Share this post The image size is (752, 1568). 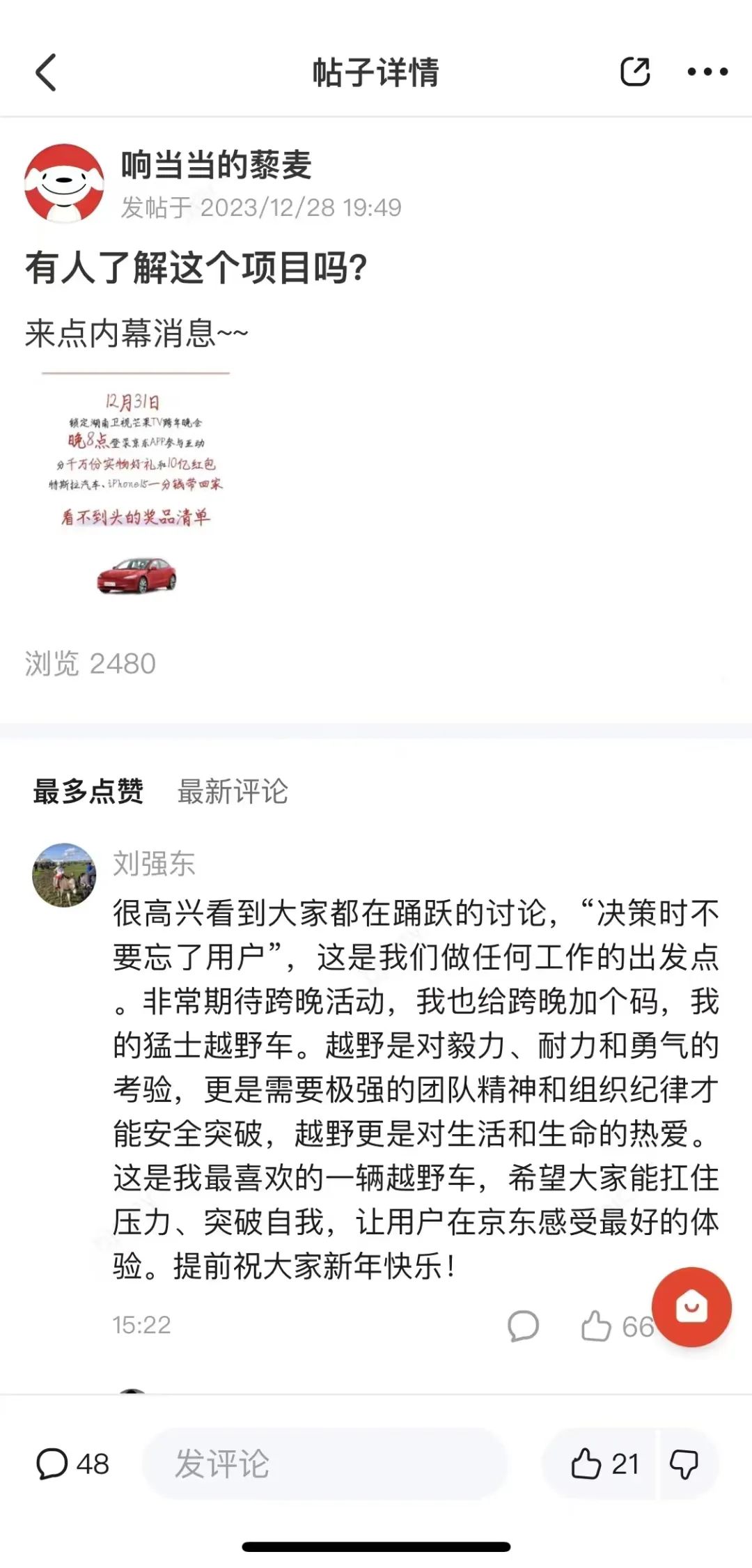[x=634, y=72]
